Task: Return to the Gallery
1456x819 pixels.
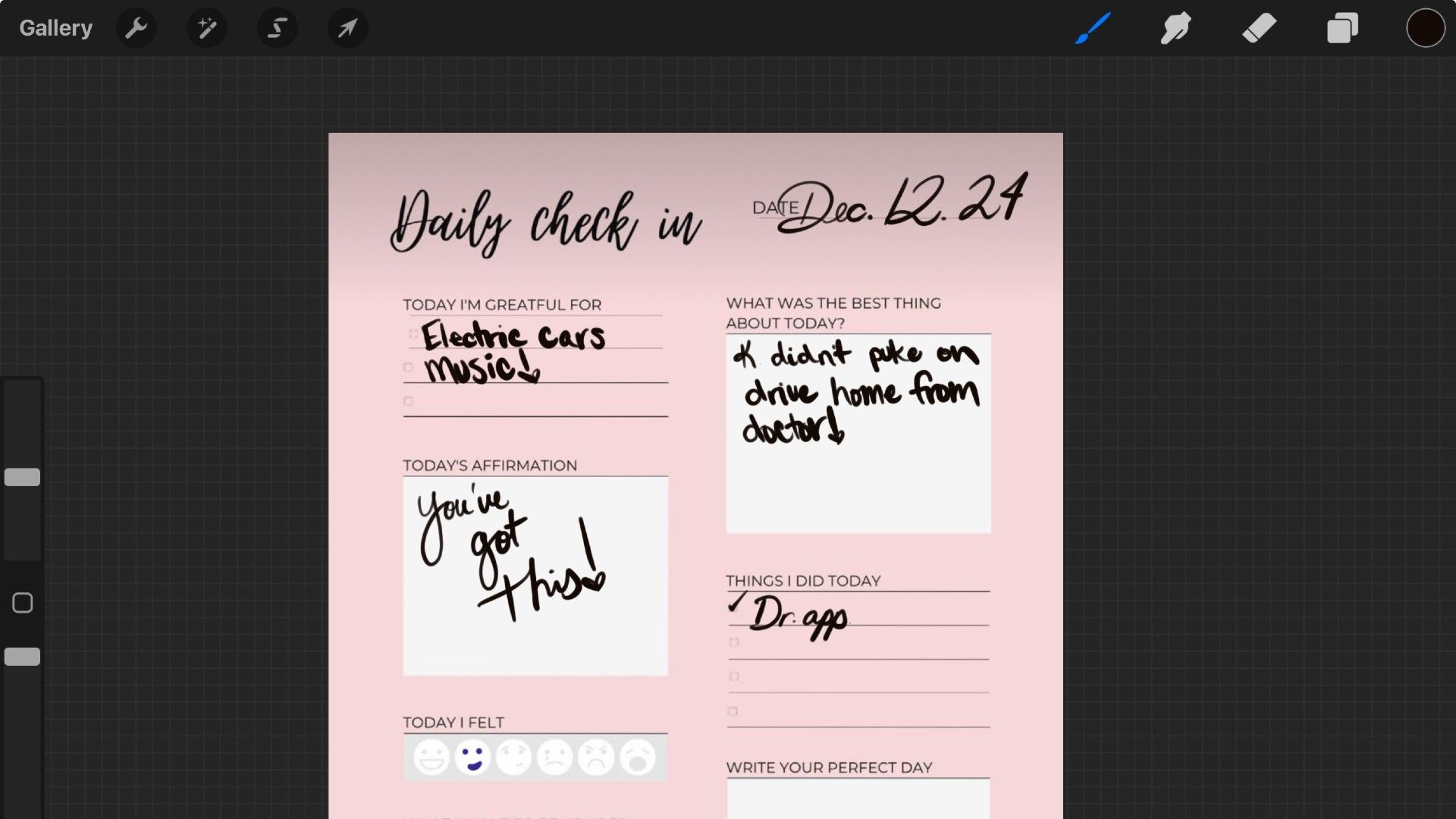Action: tap(55, 28)
